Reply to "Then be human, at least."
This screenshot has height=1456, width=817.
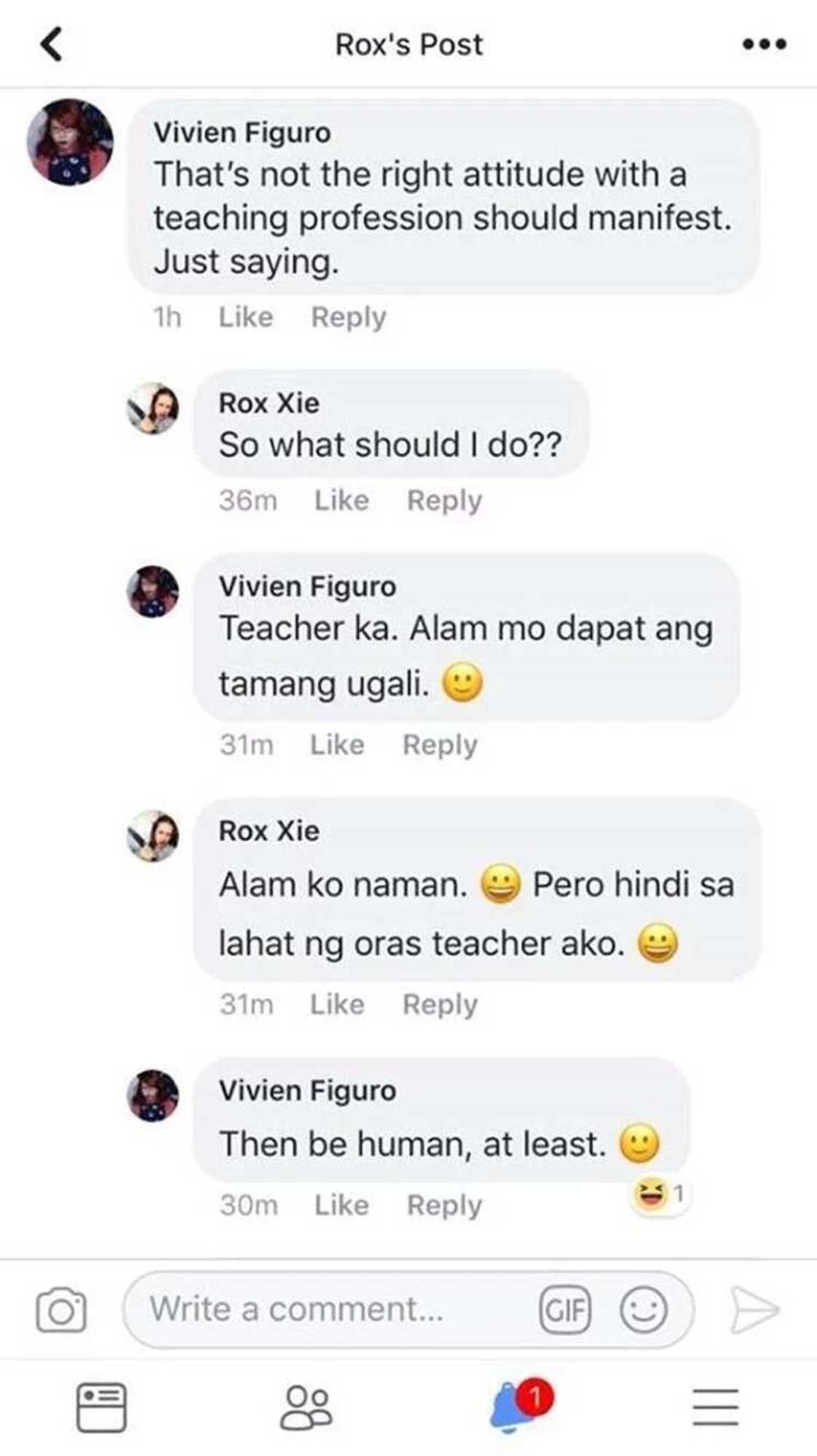click(444, 1205)
